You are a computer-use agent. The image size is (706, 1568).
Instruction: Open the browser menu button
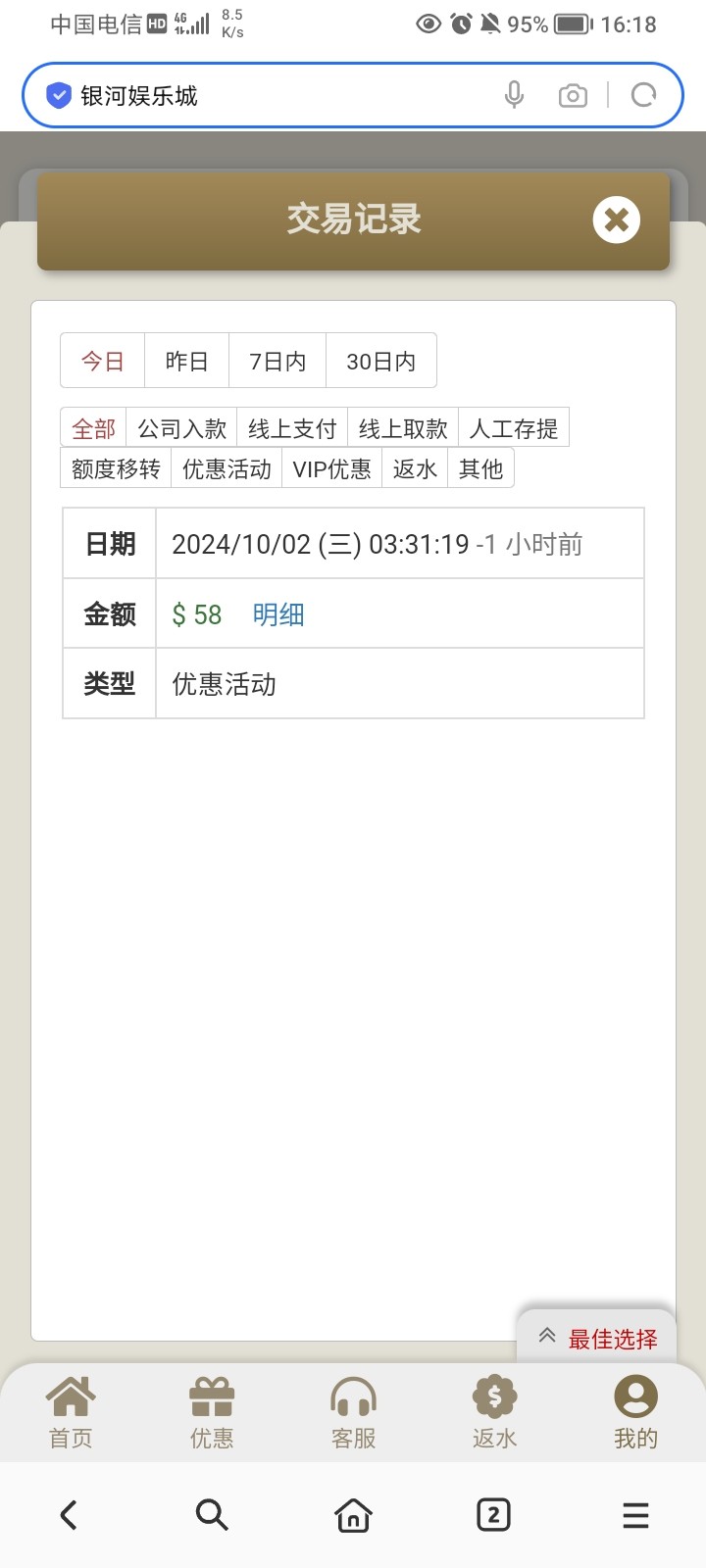[635, 1514]
